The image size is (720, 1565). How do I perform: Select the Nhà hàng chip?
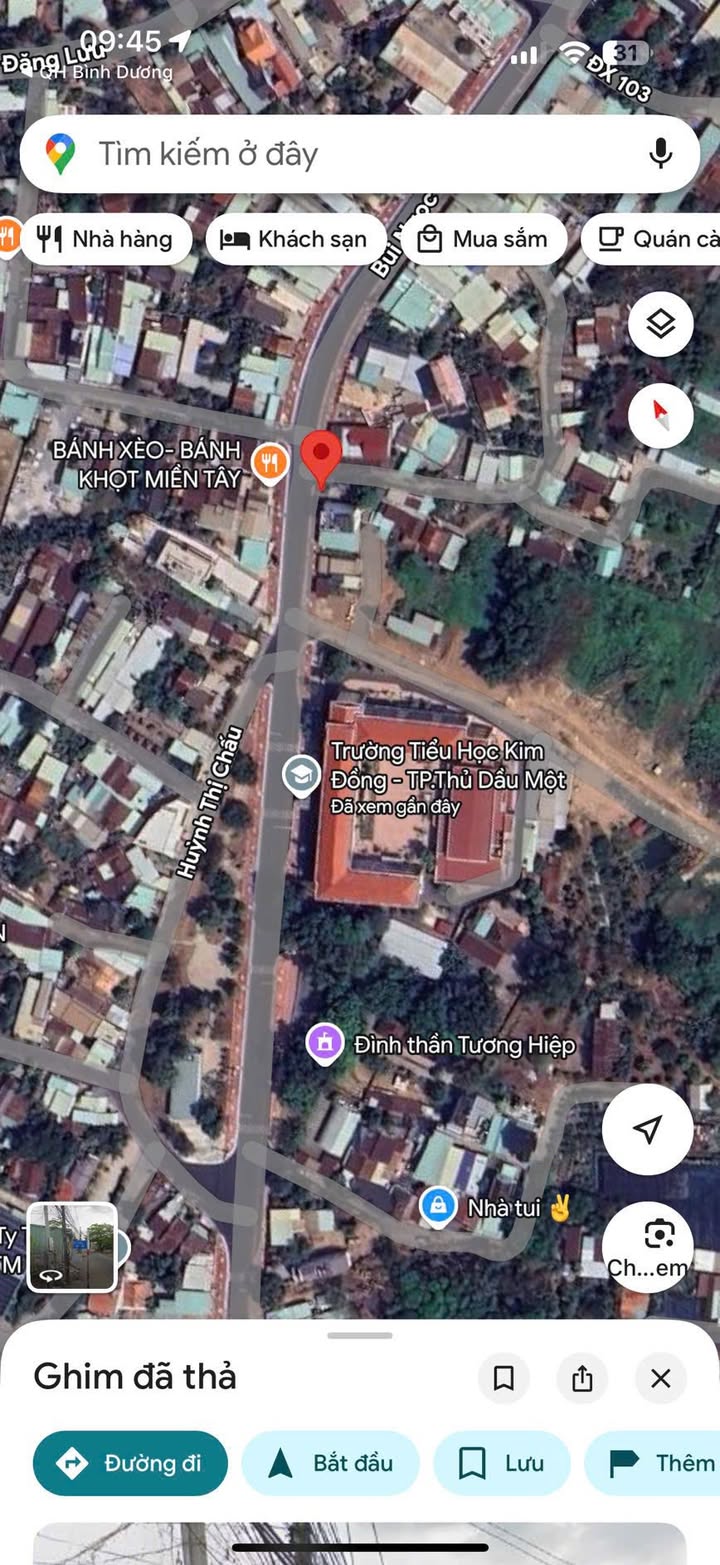click(106, 239)
